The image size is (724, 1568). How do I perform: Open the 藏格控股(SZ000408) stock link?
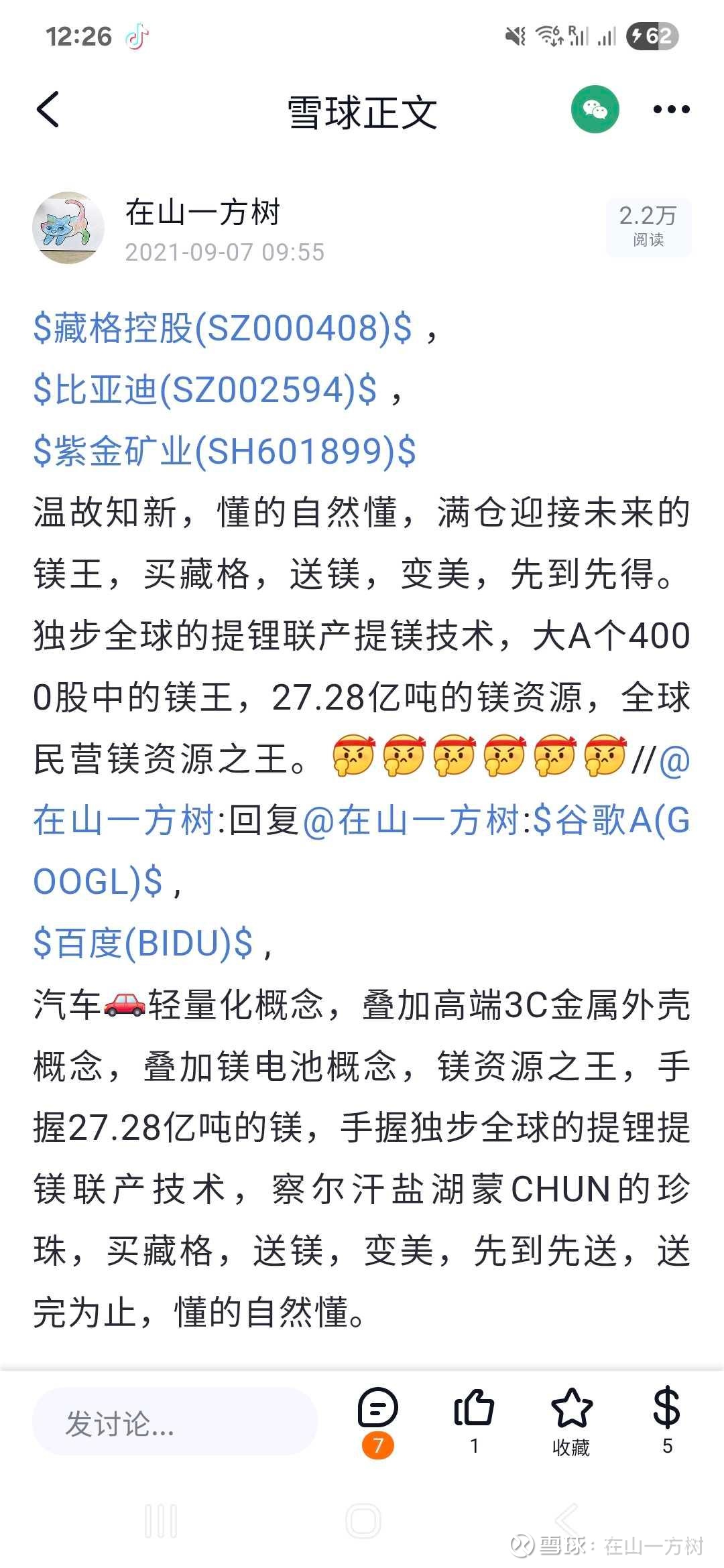pos(221,330)
